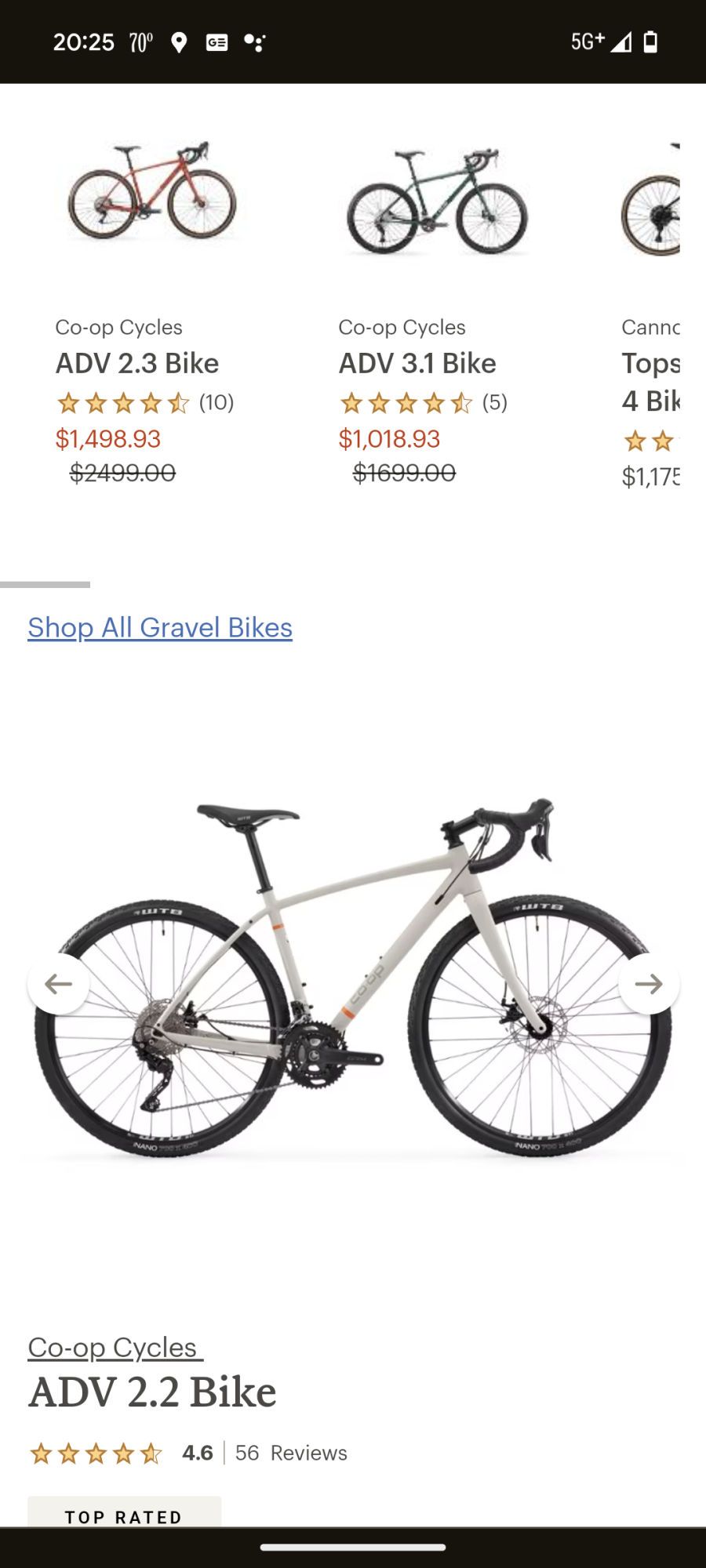The image size is (706, 1568).
Task: Select the ADV 3.1 Bike product title
Action: [x=417, y=363]
